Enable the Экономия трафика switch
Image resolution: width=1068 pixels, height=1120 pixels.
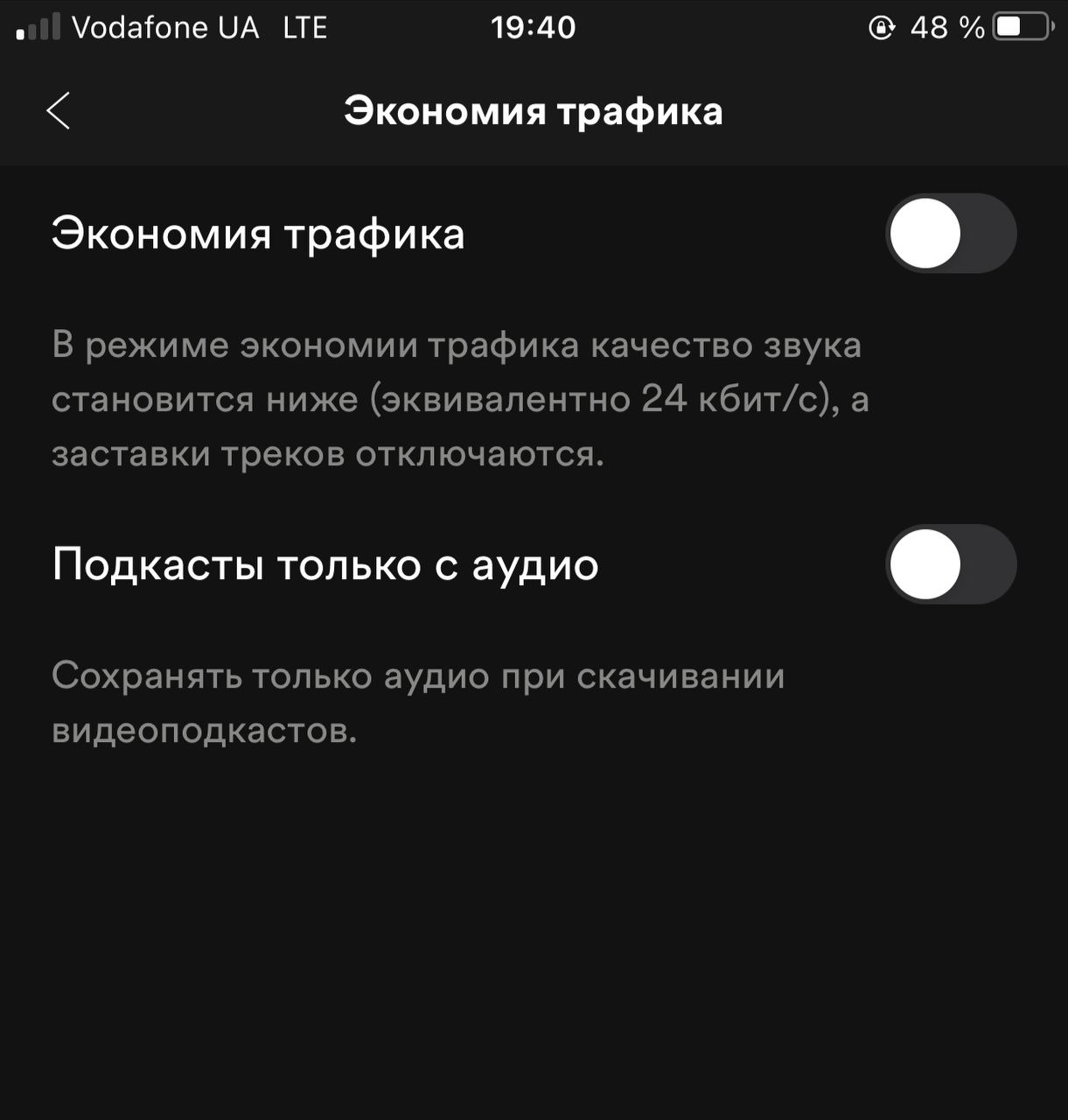pyautogui.click(x=951, y=234)
